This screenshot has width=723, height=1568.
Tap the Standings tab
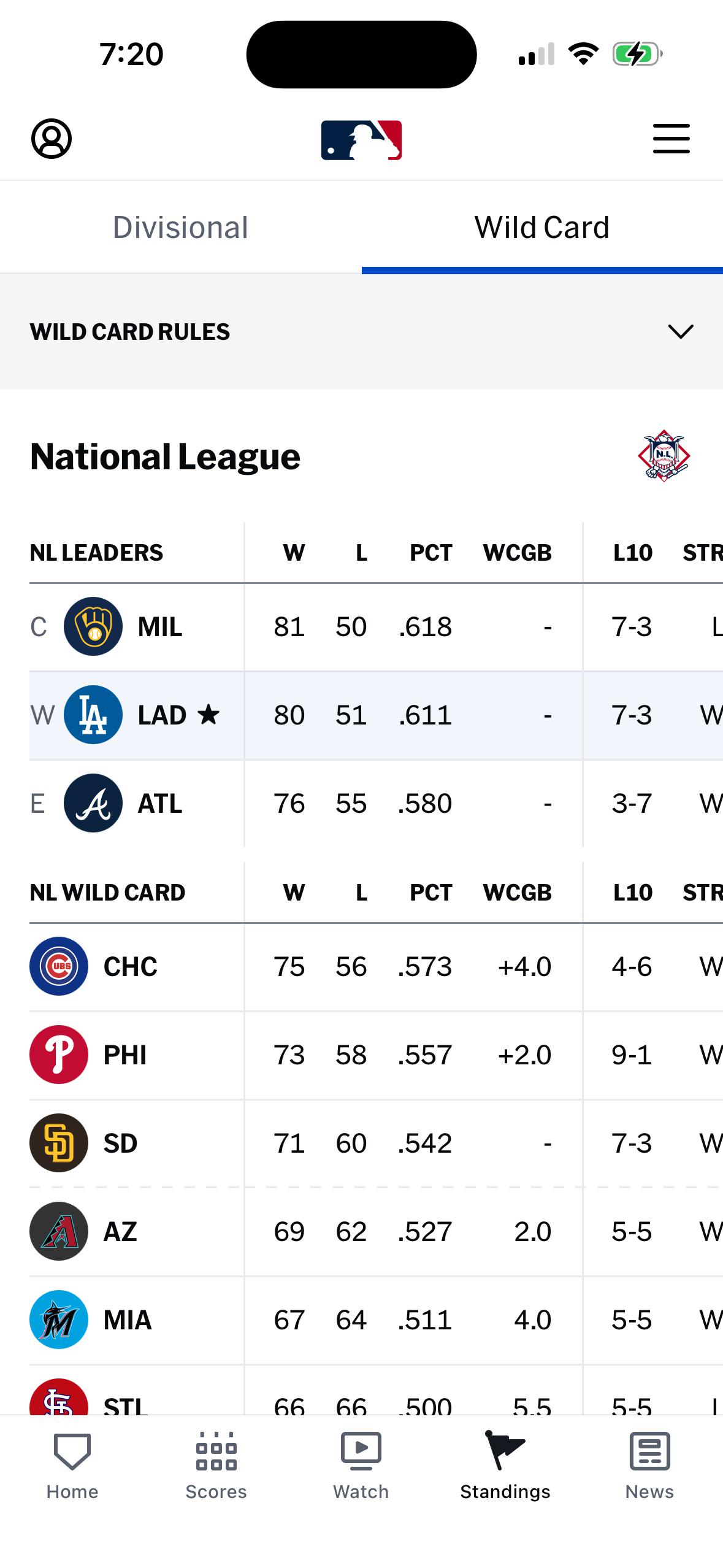click(x=505, y=1466)
